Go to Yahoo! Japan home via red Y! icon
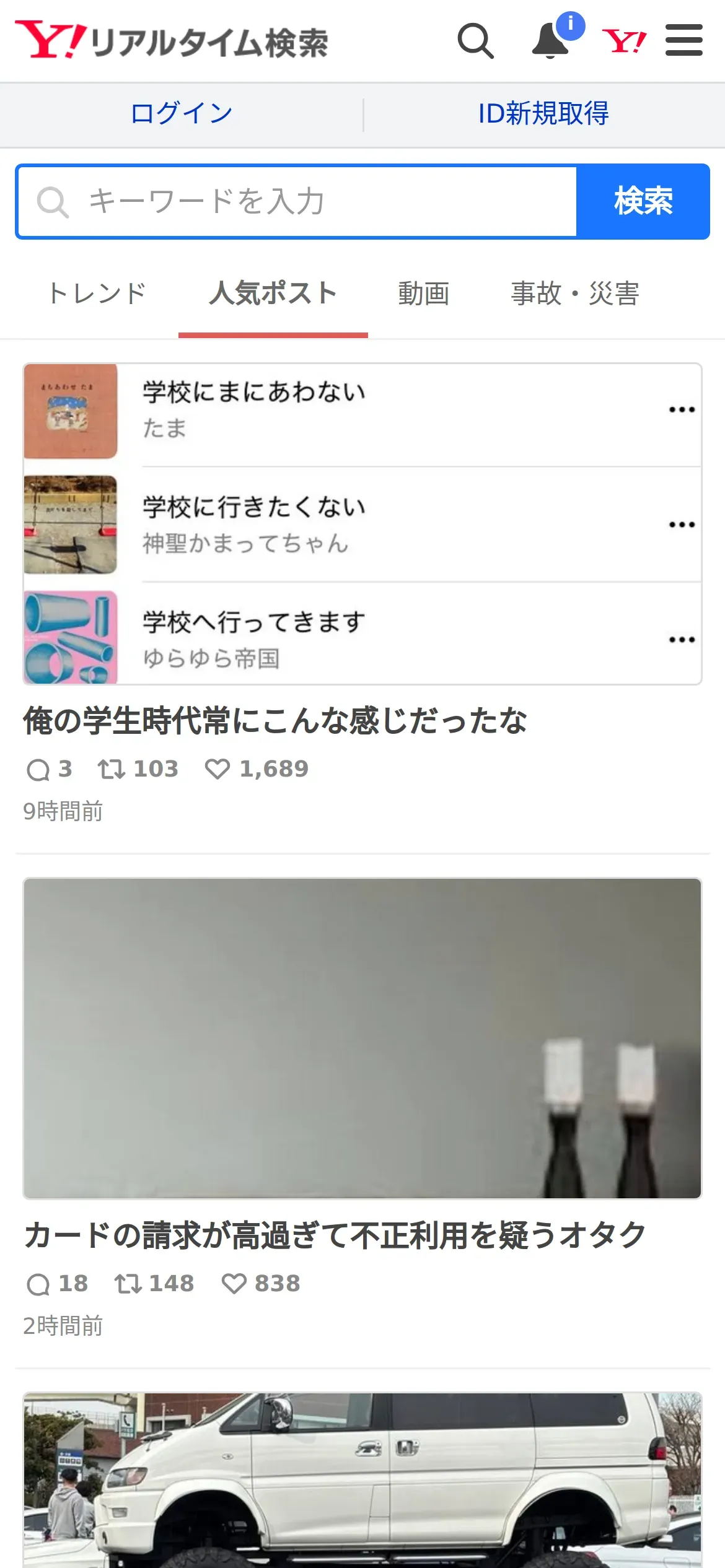The width and height of the screenshot is (725, 1568). (624, 41)
